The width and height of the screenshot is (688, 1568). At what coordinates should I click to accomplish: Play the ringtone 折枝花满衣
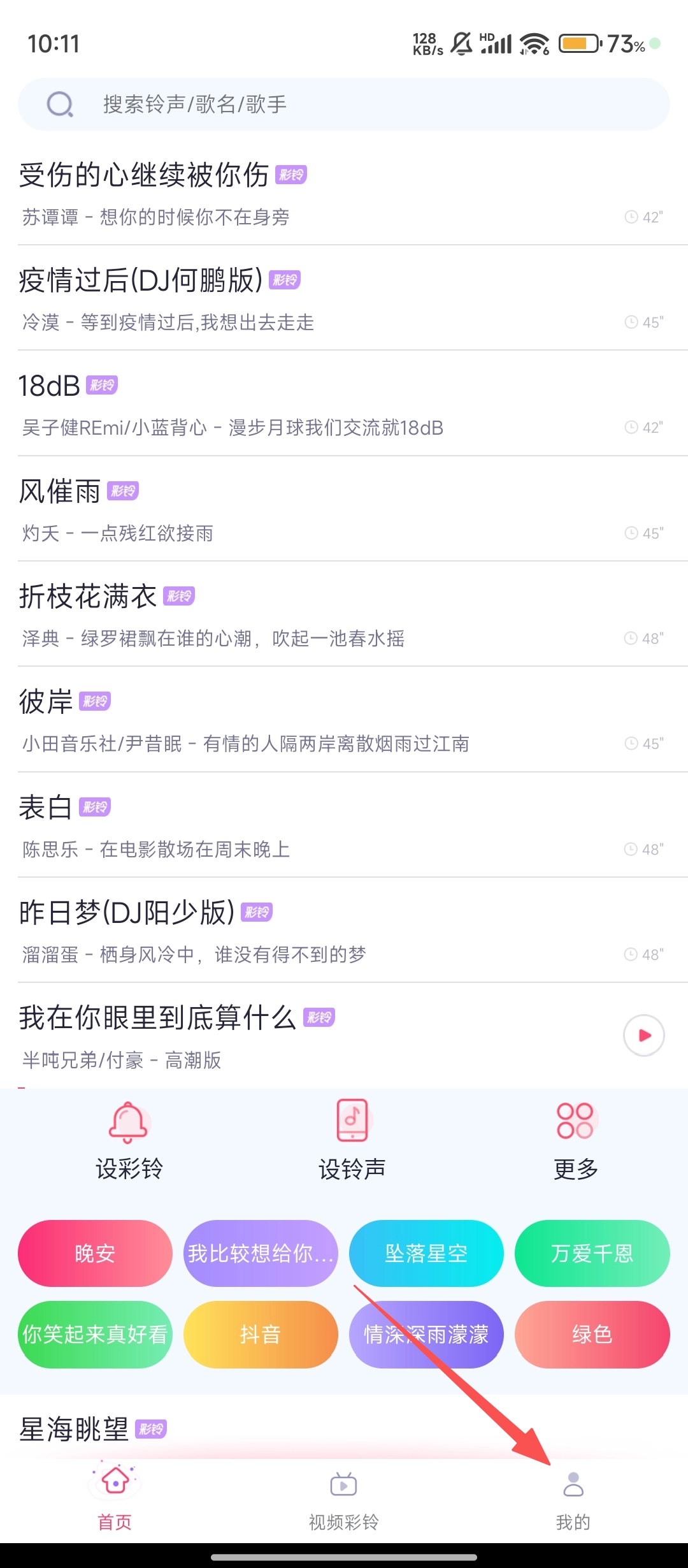[x=255, y=614]
